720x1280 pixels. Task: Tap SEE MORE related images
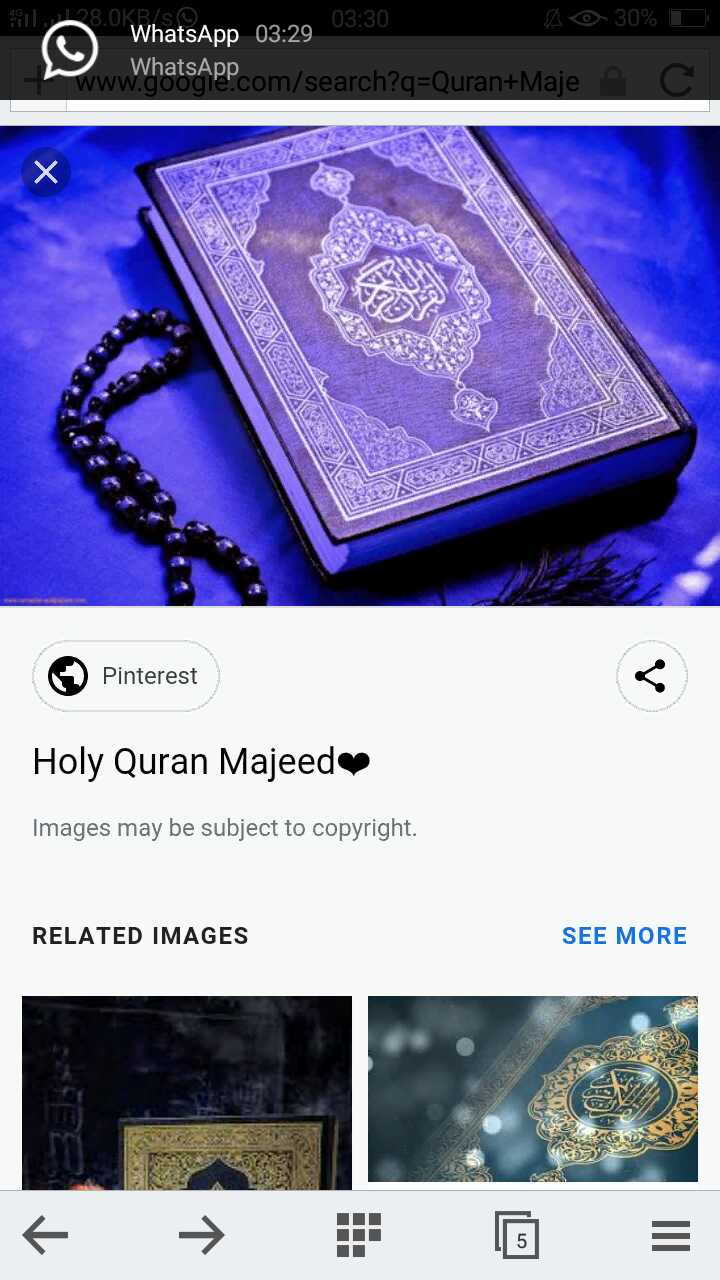coord(624,936)
